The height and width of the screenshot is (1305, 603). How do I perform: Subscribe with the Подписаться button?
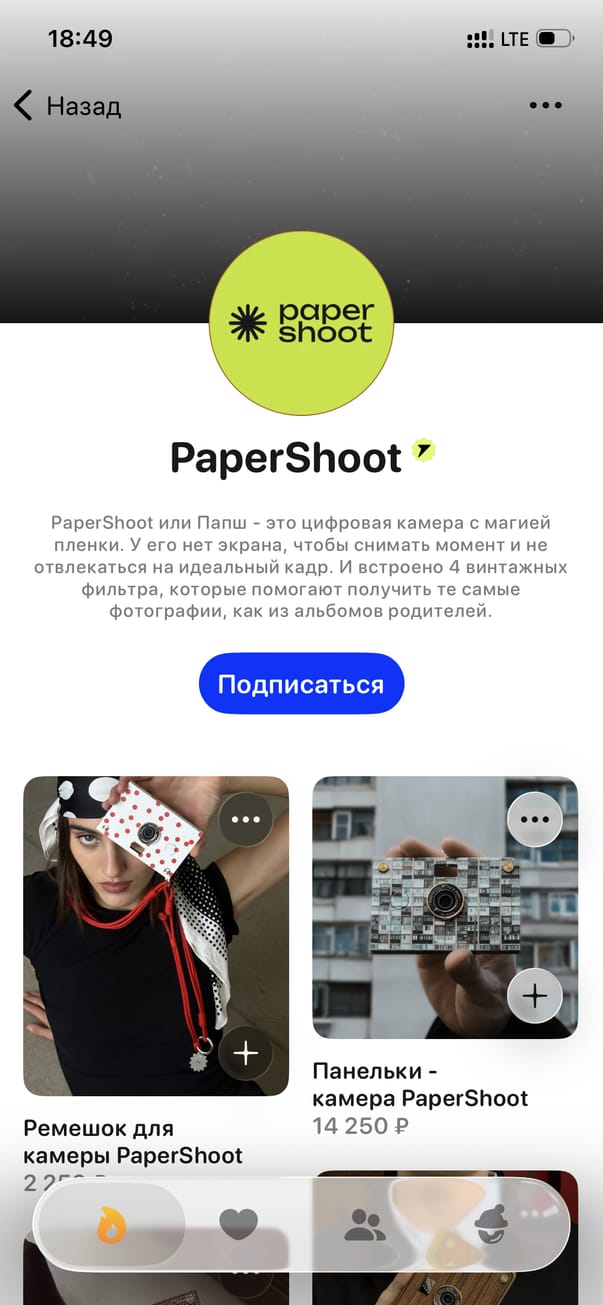[301, 684]
